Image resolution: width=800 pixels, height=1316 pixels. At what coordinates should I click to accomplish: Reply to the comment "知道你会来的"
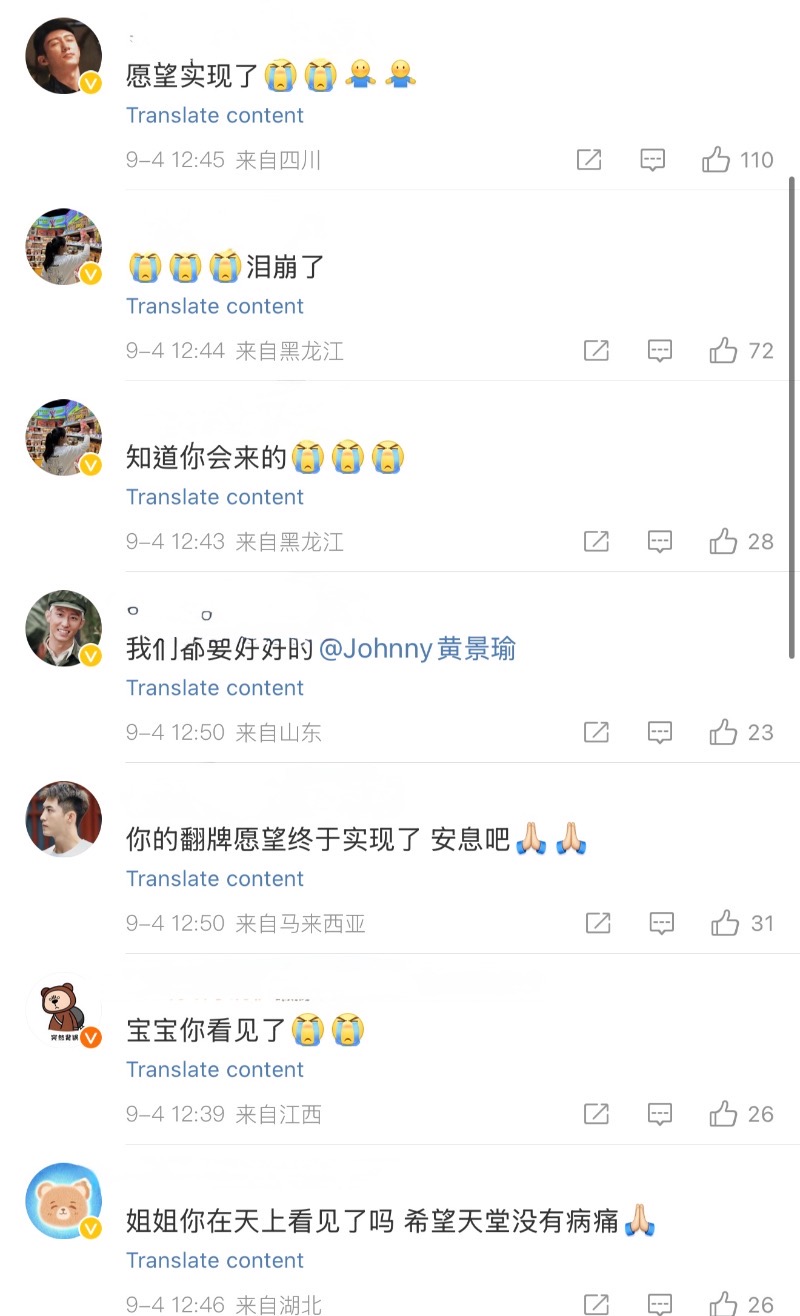(x=659, y=542)
